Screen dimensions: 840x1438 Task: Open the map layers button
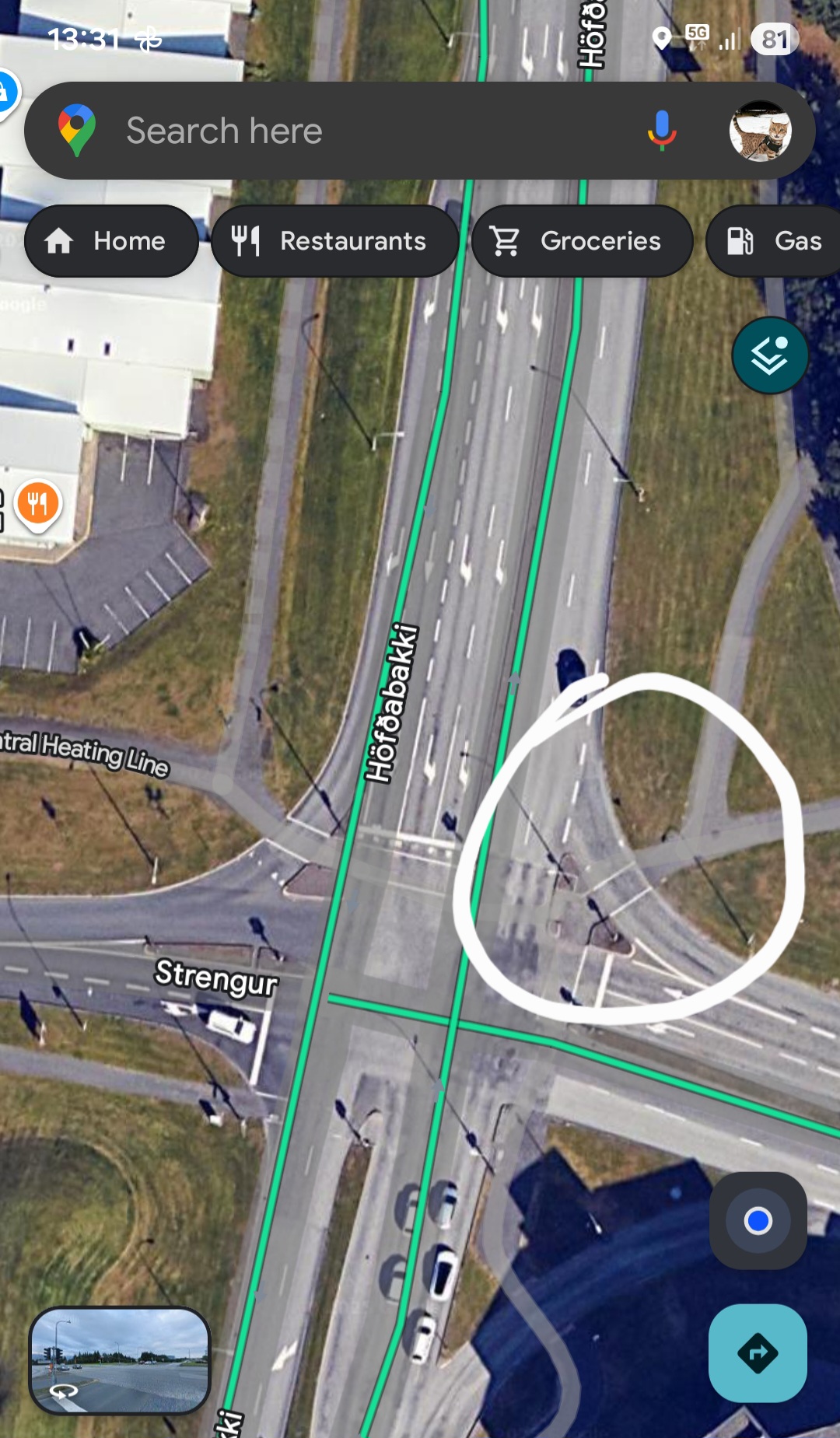pos(769,356)
